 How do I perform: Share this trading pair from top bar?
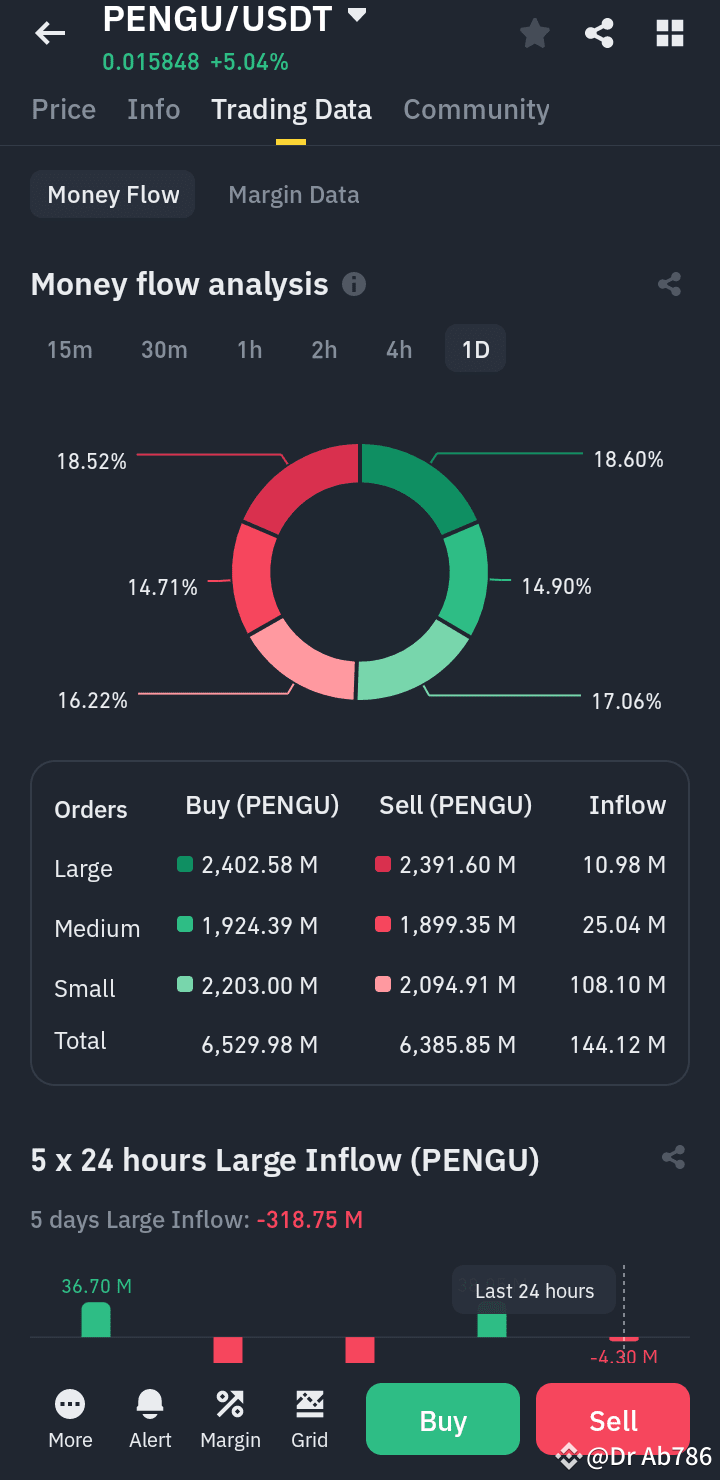[x=599, y=34]
